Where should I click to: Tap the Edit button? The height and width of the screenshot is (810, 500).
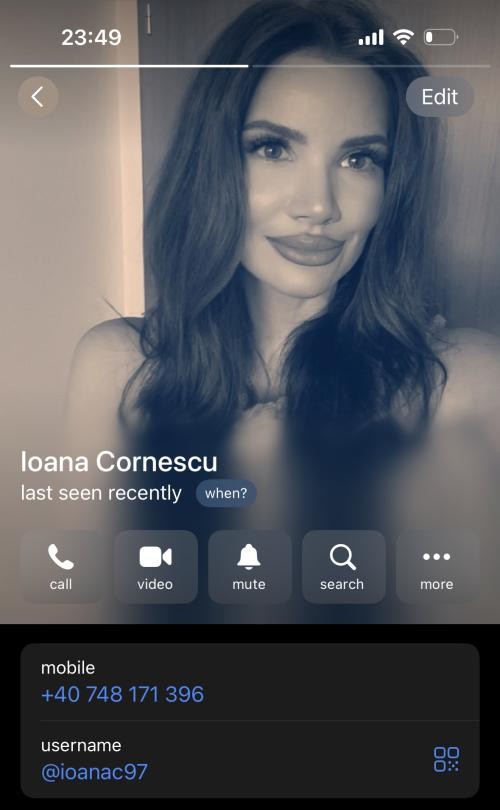click(x=440, y=97)
